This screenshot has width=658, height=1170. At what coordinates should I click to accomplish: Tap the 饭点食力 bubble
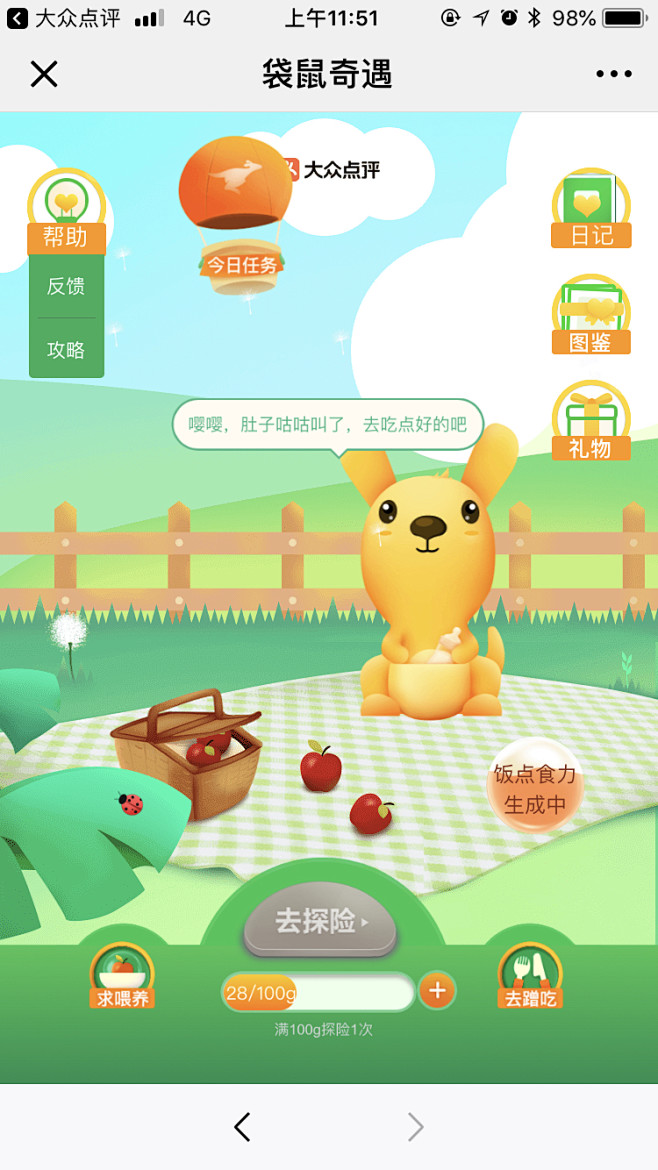535,785
